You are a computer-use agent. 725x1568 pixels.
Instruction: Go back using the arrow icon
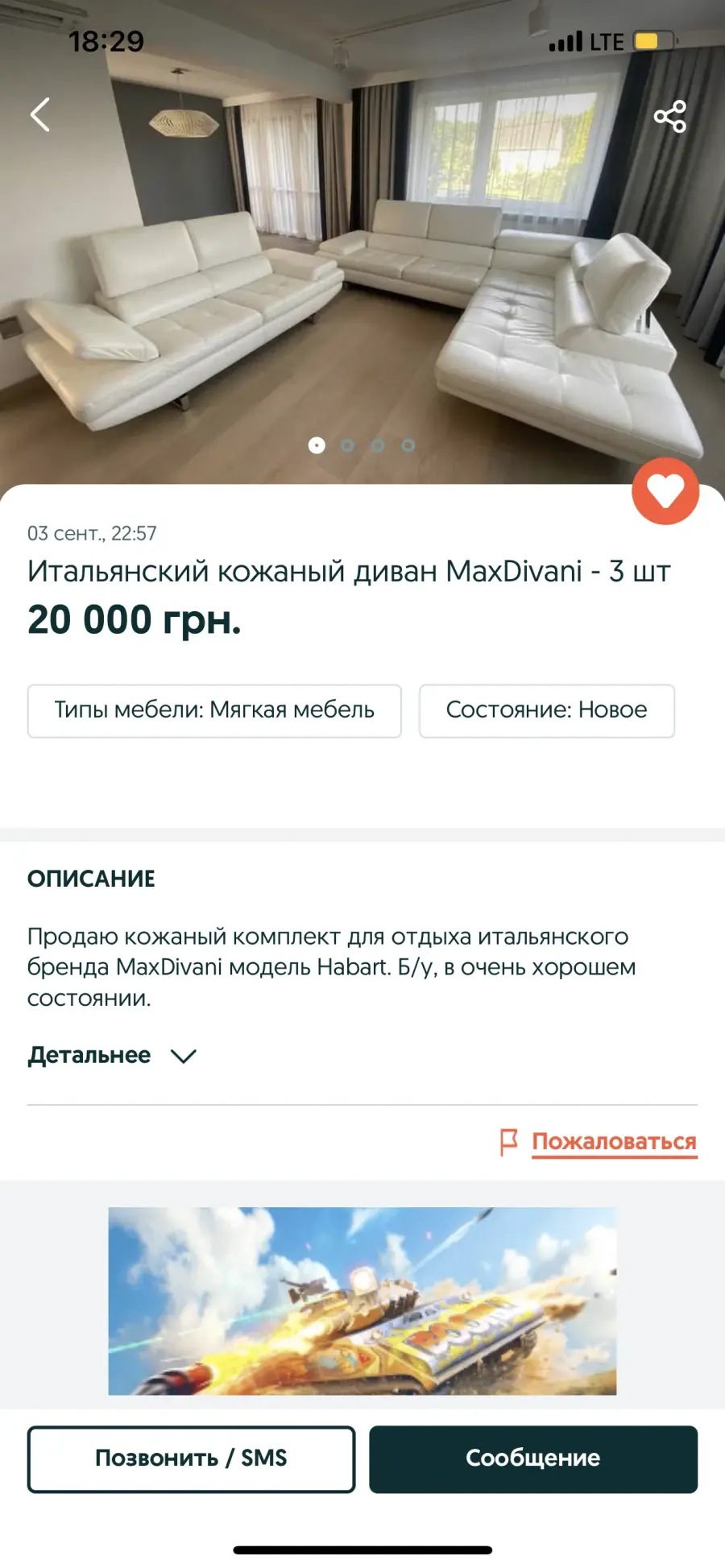tap(40, 114)
